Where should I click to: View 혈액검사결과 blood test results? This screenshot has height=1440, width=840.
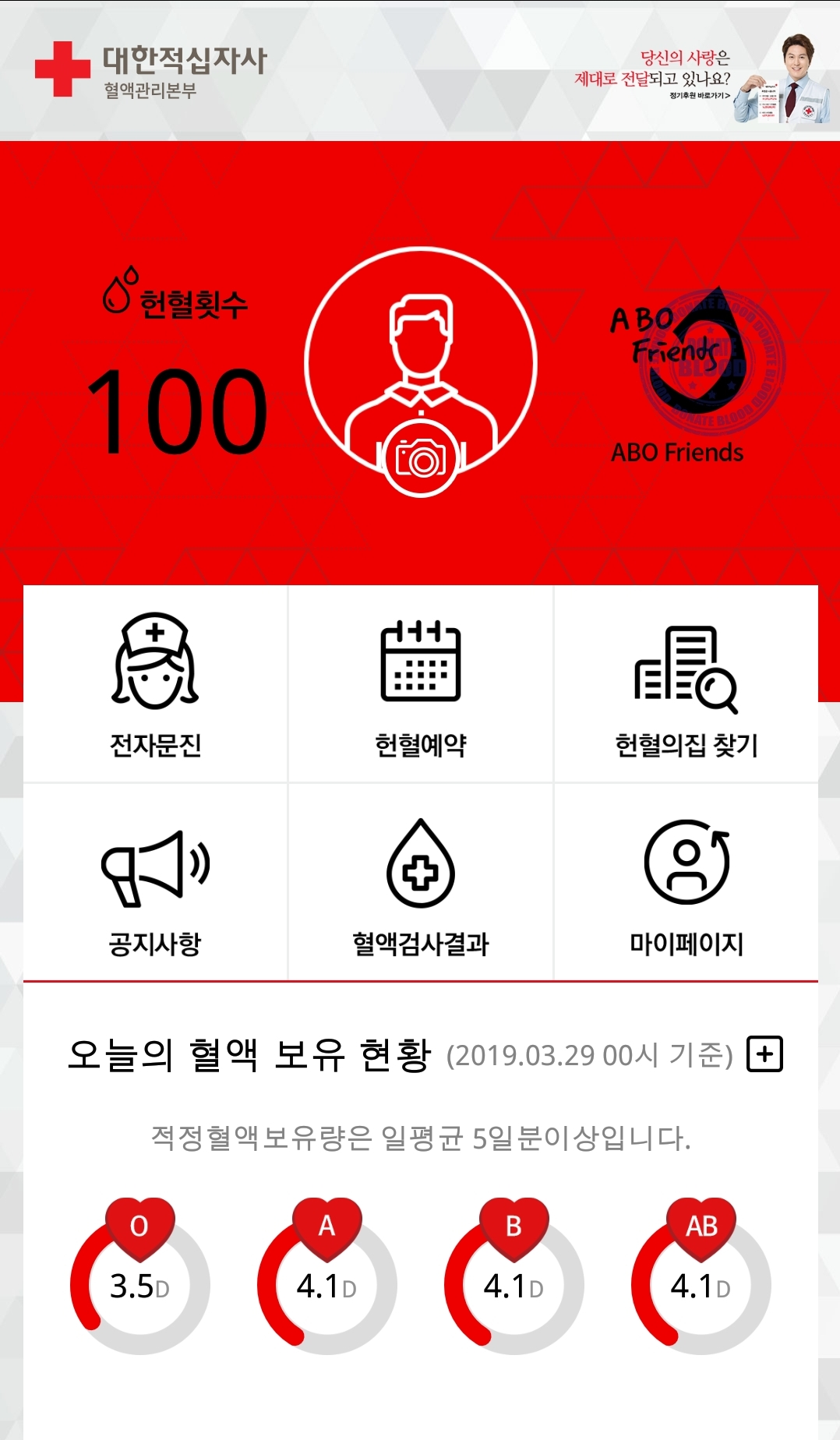(421, 882)
